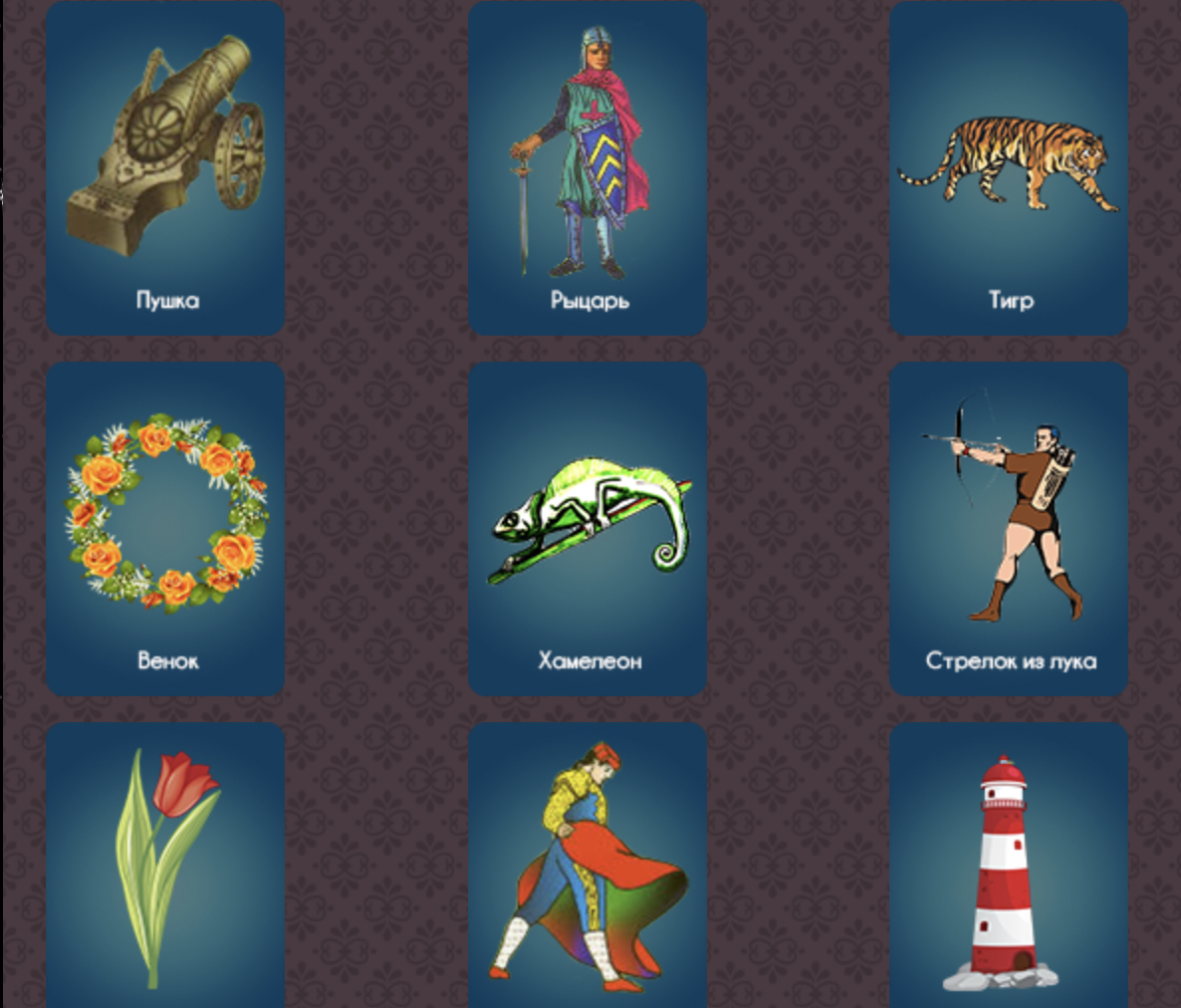The width and height of the screenshot is (1181, 1008).
Task: Open the Пушка cannon card
Action: click(x=165, y=169)
